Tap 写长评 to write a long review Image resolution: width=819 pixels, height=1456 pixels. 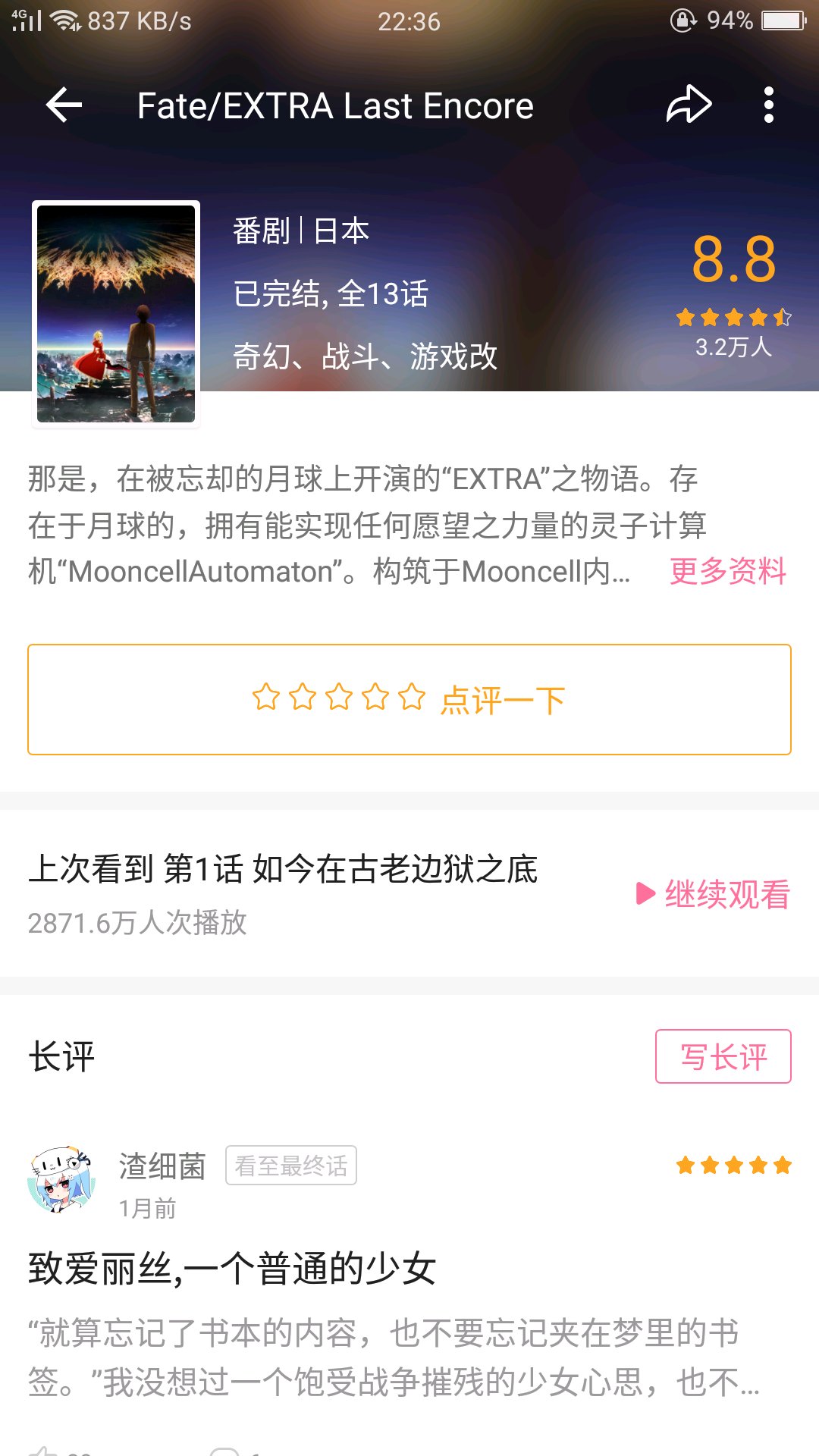point(723,1056)
